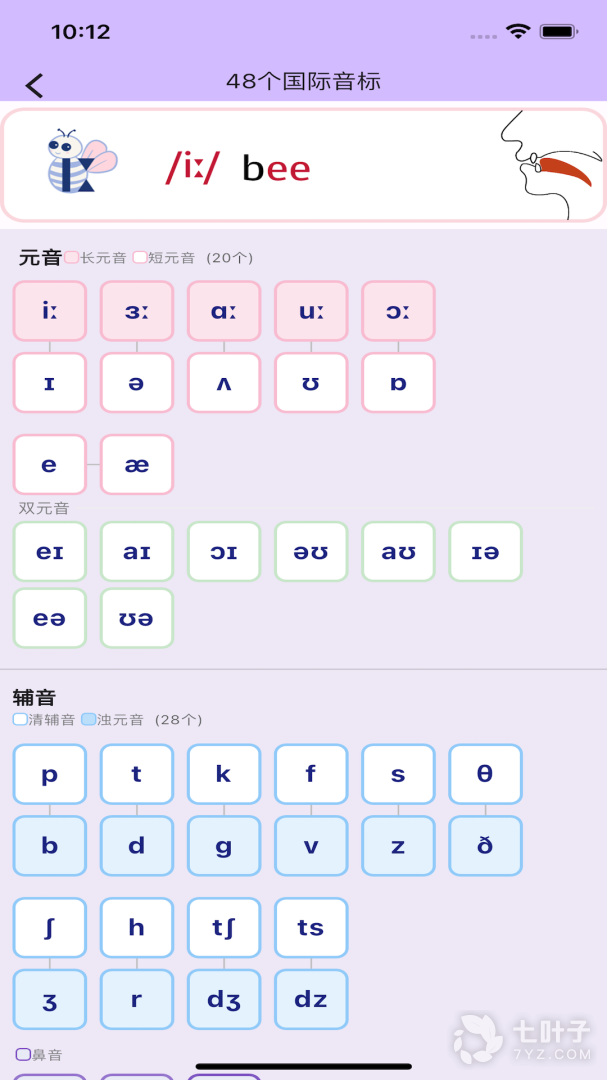Screen dimensions: 607x1080
Task: Choose the consonant dz button
Action: 311,999
